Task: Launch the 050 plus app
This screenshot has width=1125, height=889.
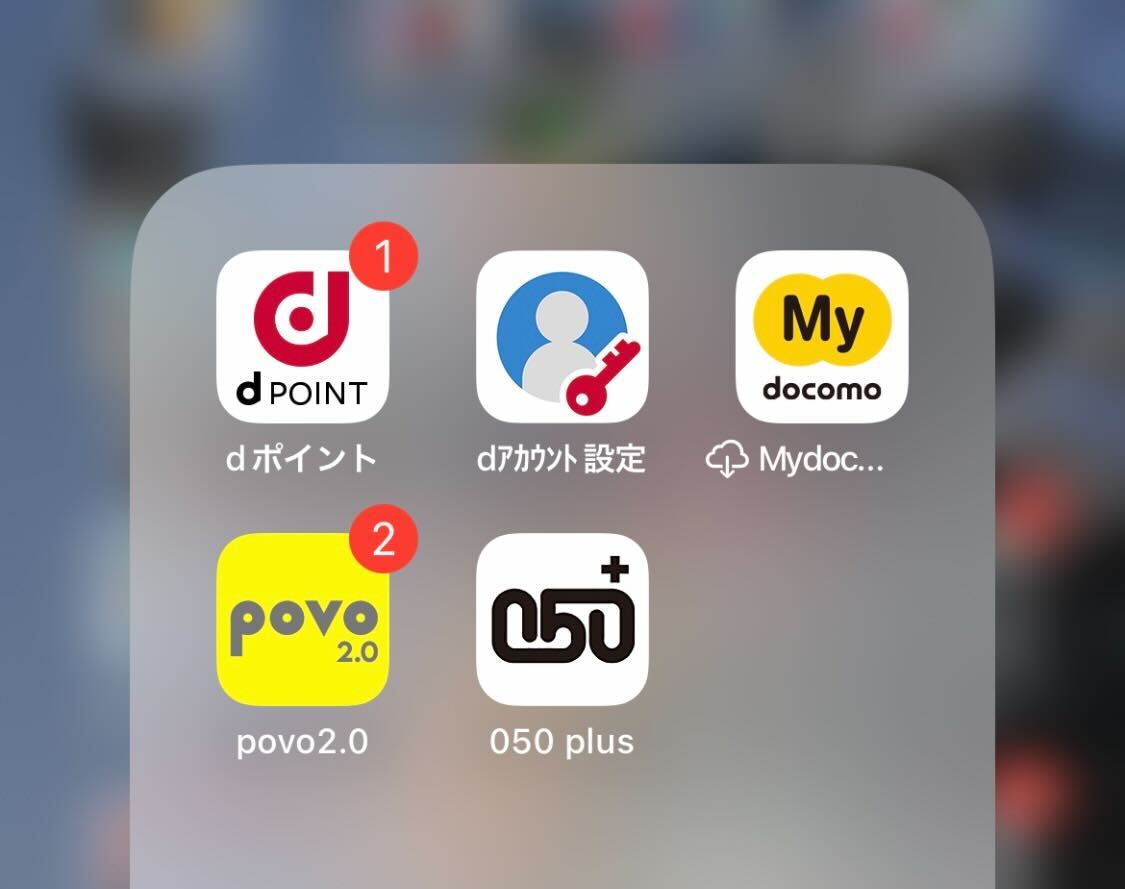Action: [562, 619]
